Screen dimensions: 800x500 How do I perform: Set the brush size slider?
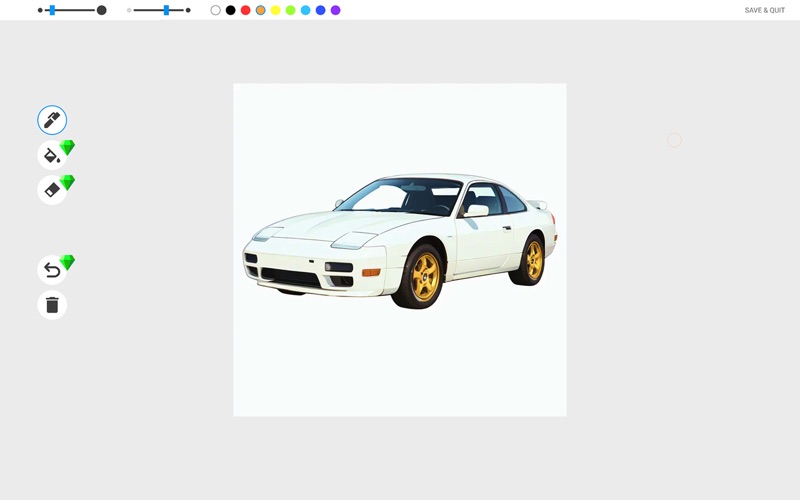(52, 10)
